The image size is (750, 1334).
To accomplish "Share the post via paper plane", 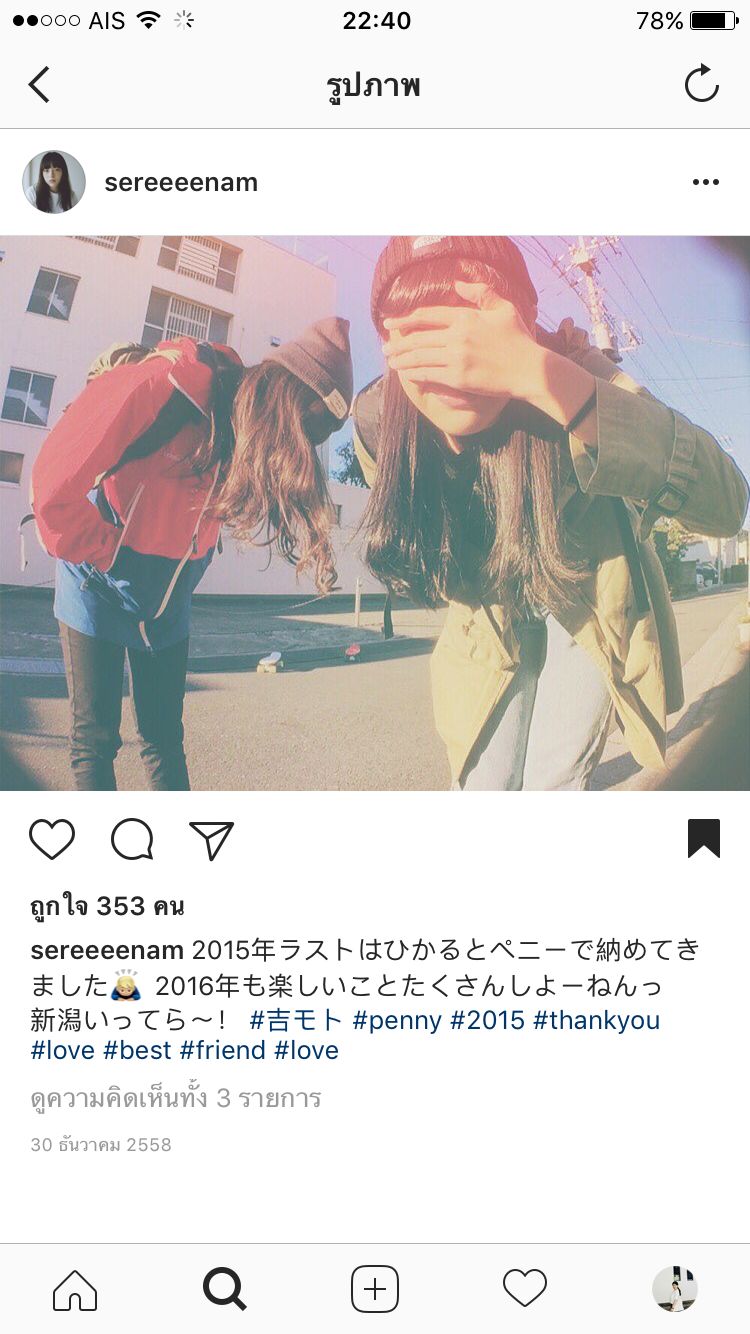I will [211, 840].
